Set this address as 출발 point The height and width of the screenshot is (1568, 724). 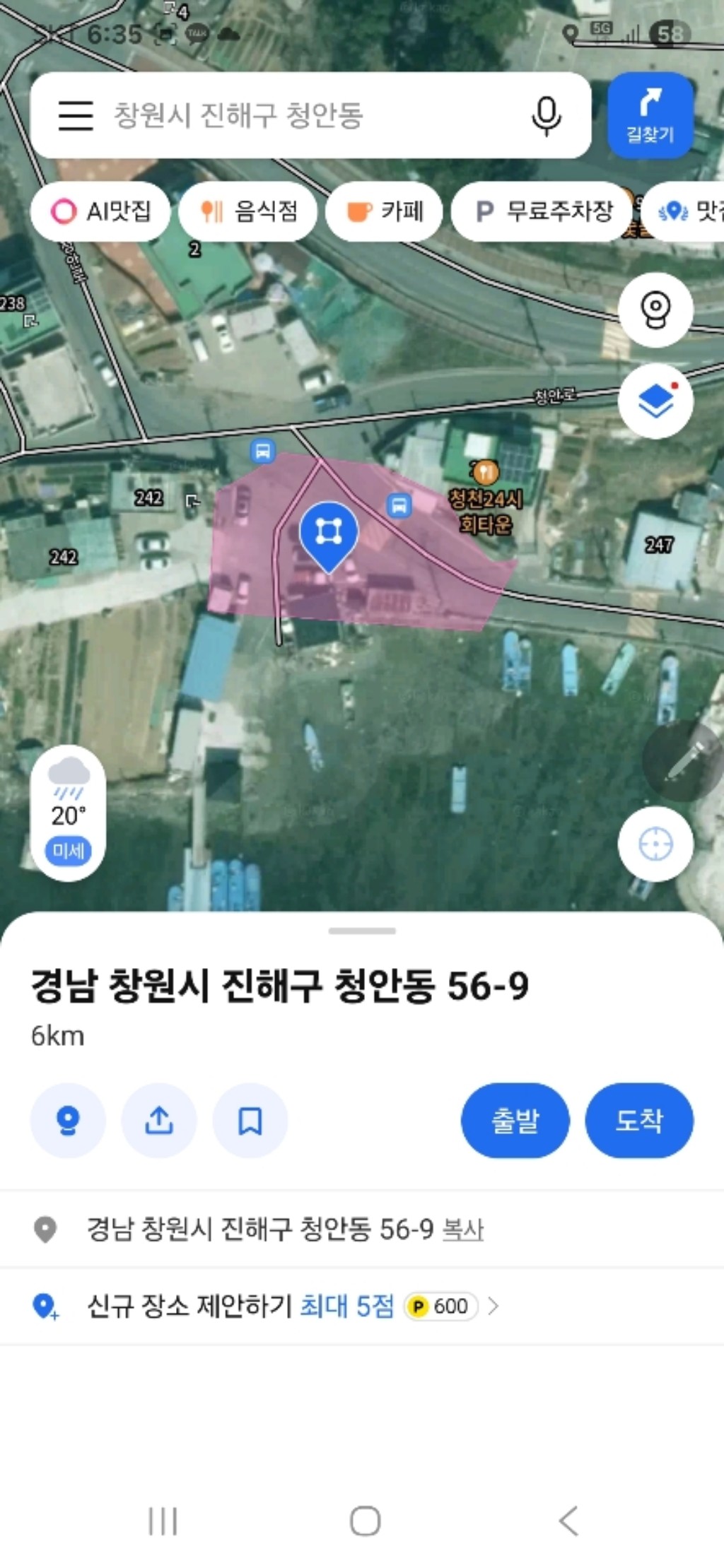tap(515, 1120)
